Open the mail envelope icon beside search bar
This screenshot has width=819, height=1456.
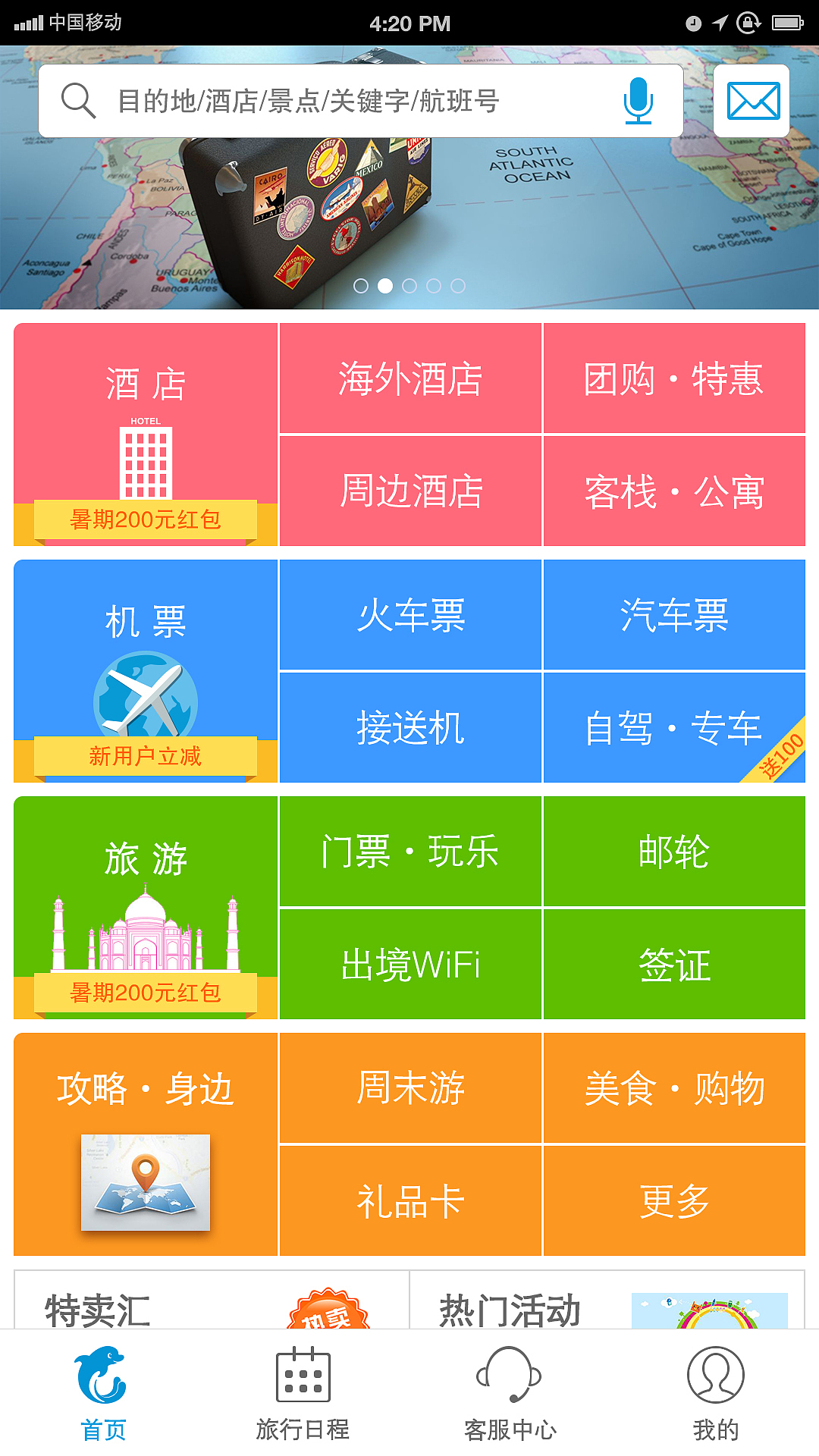click(x=754, y=99)
